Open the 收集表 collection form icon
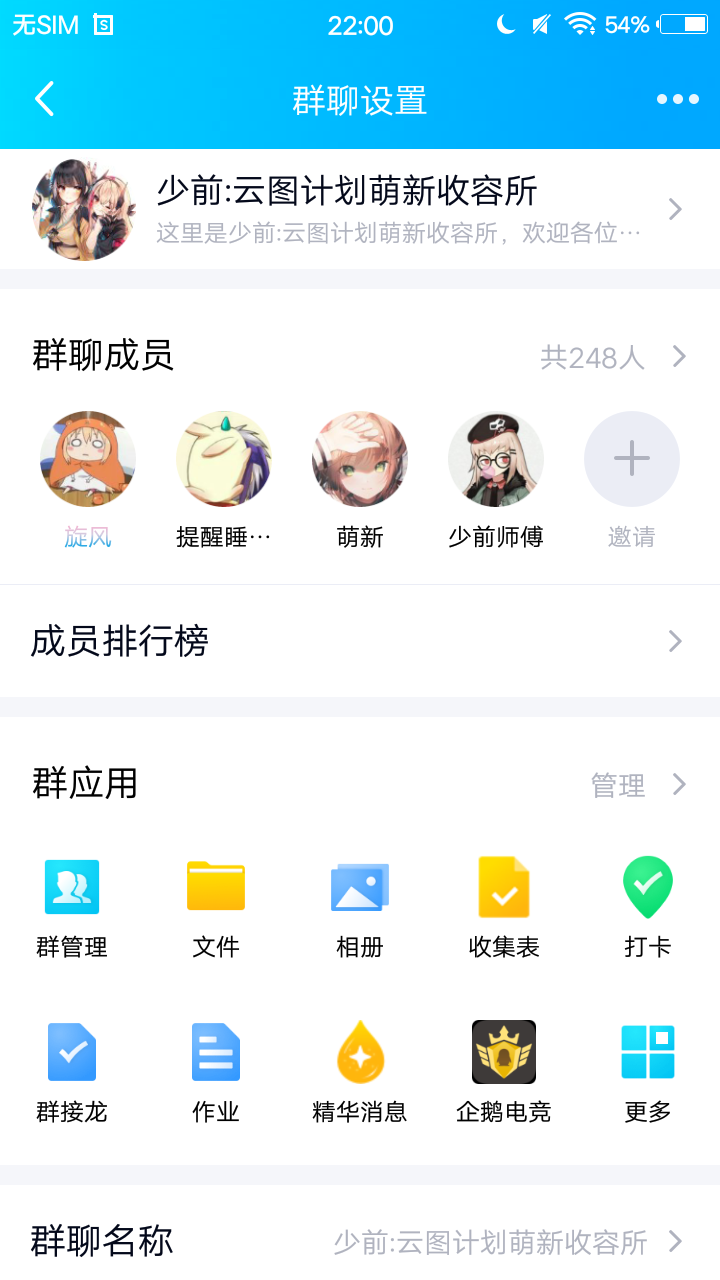Image resolution: width=720 pixels, height=1280 pixels. click(504, 886)
